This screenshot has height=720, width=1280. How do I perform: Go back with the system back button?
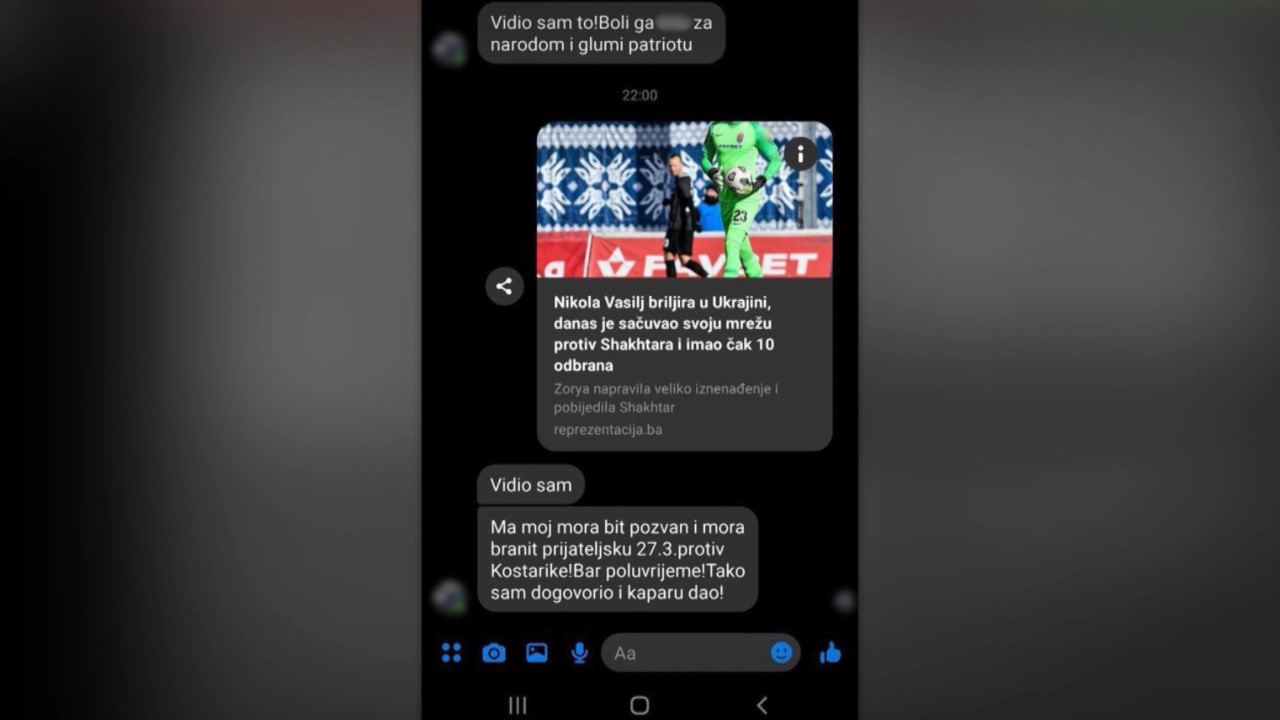762,705
